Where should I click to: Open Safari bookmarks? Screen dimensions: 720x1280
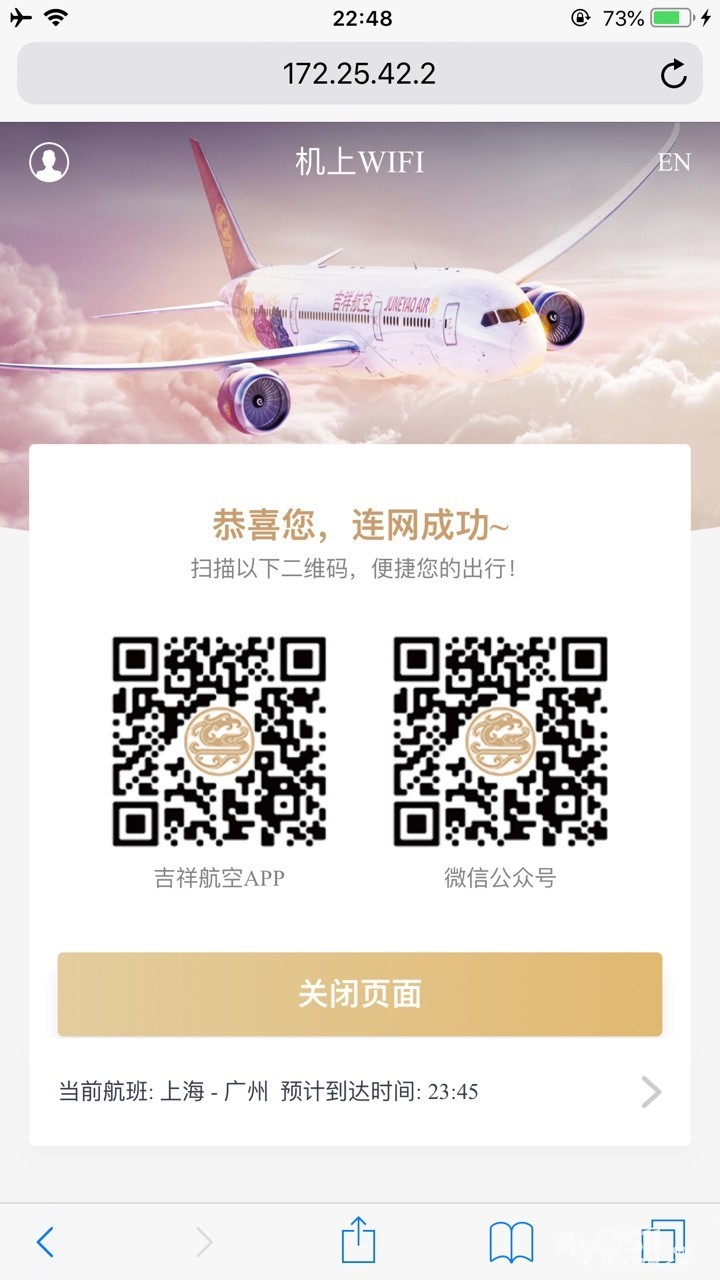pos(511,1242)
